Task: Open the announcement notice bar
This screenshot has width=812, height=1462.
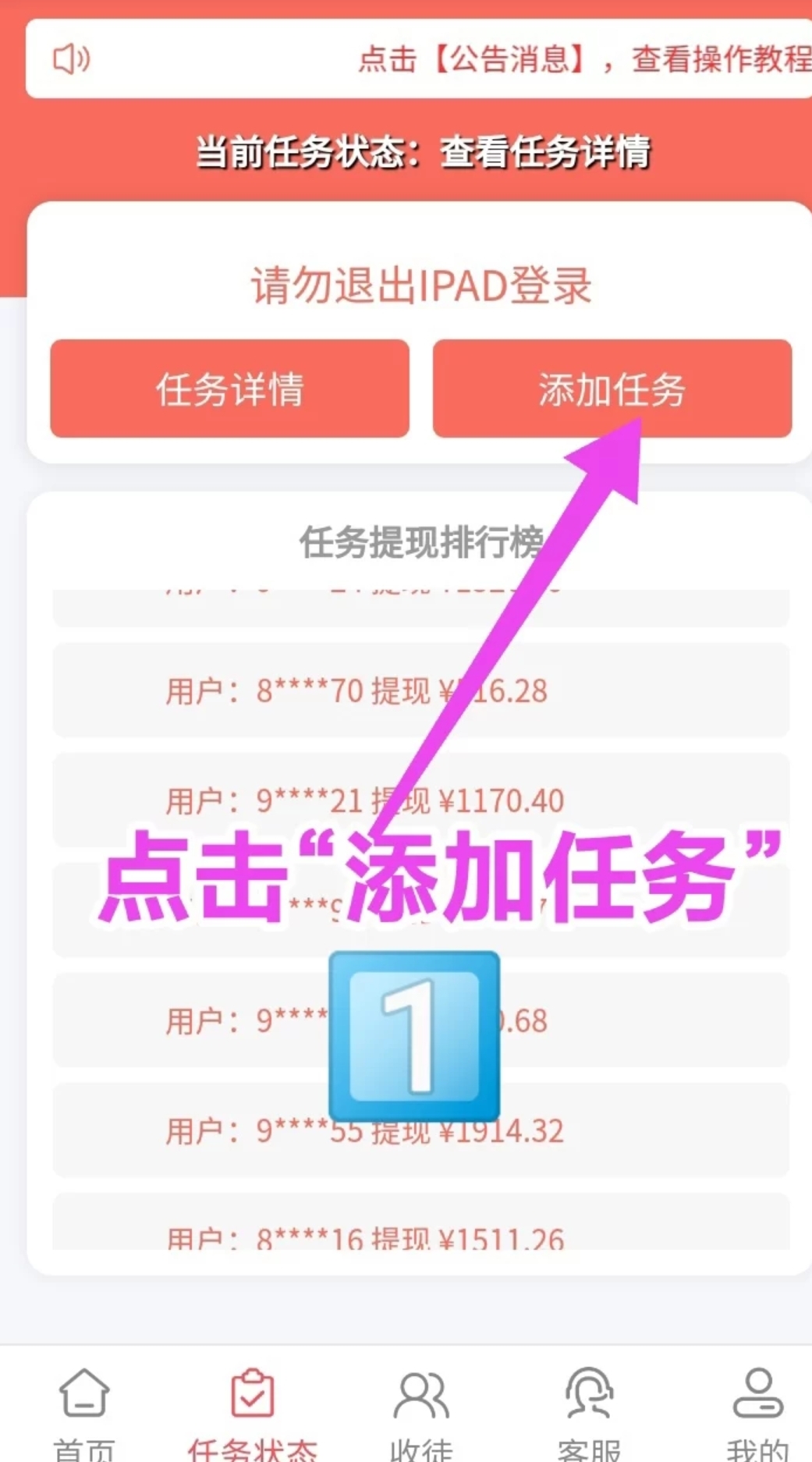Action: 419,59
